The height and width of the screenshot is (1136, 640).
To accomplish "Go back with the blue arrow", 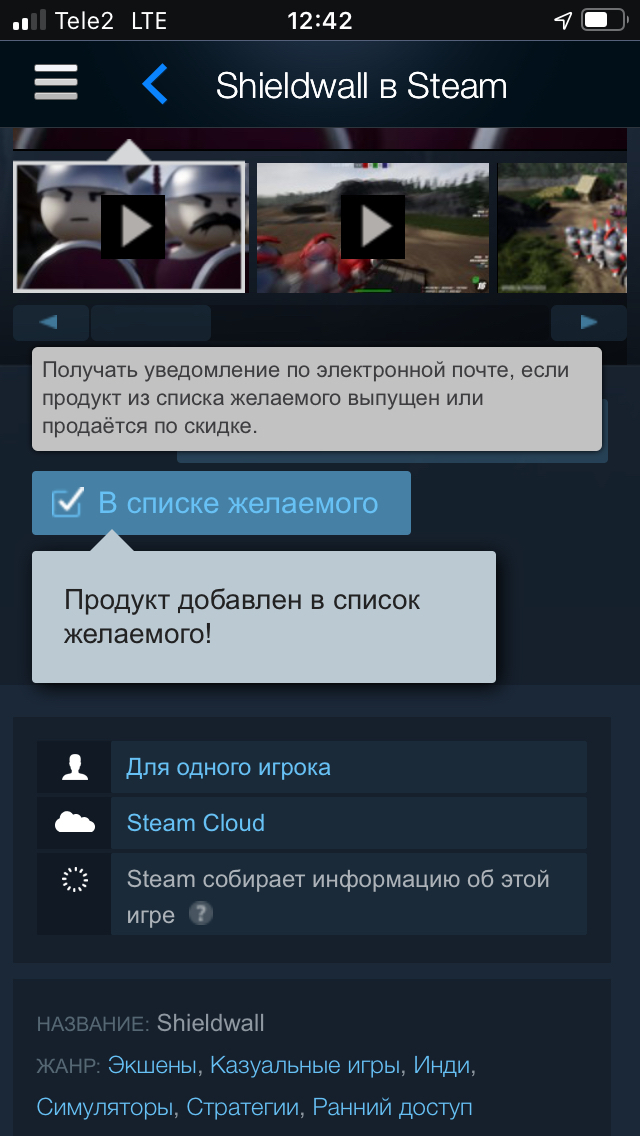I will (x=155, y=85).
